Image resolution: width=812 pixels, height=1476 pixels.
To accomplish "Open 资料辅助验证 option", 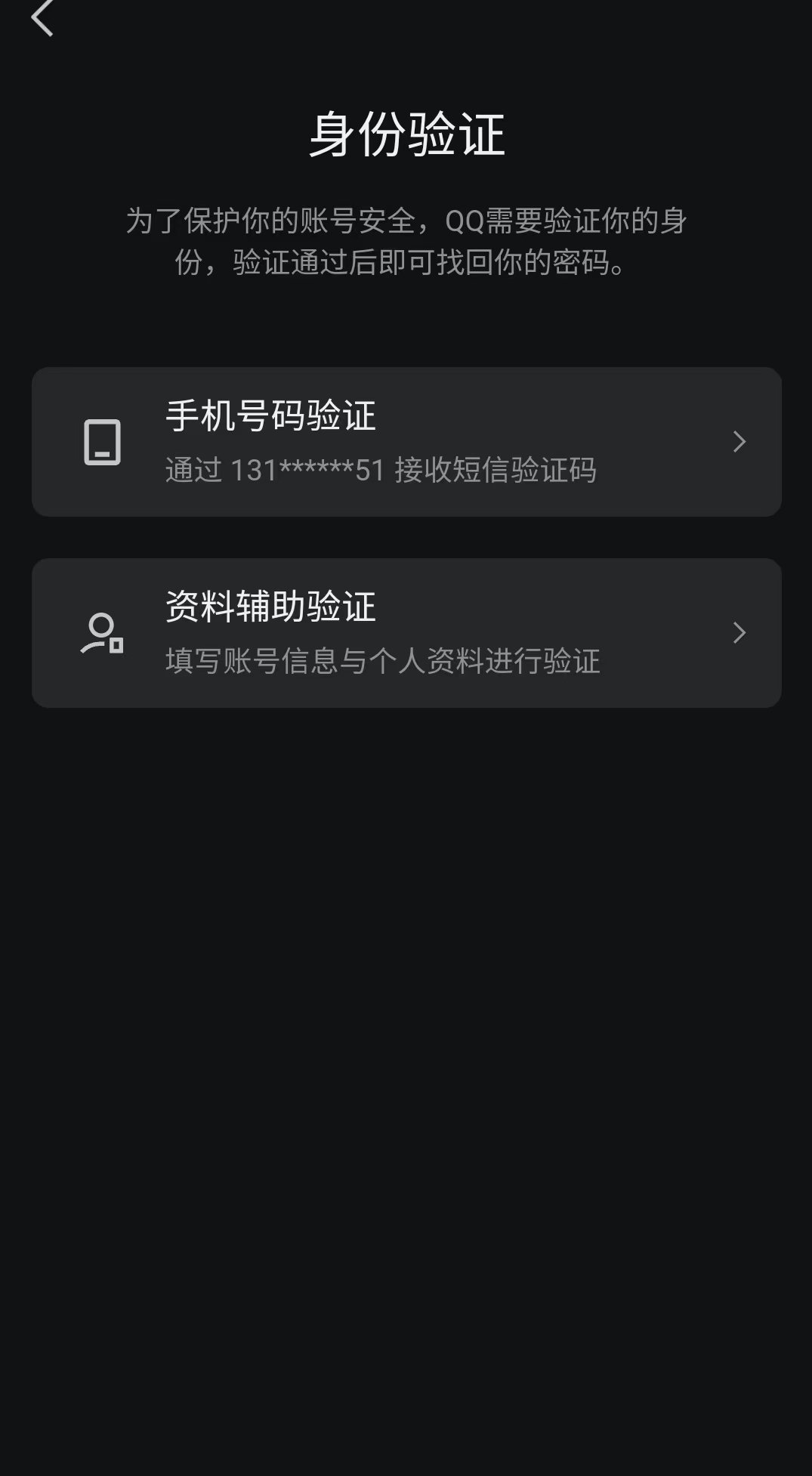I will point(406,633).
